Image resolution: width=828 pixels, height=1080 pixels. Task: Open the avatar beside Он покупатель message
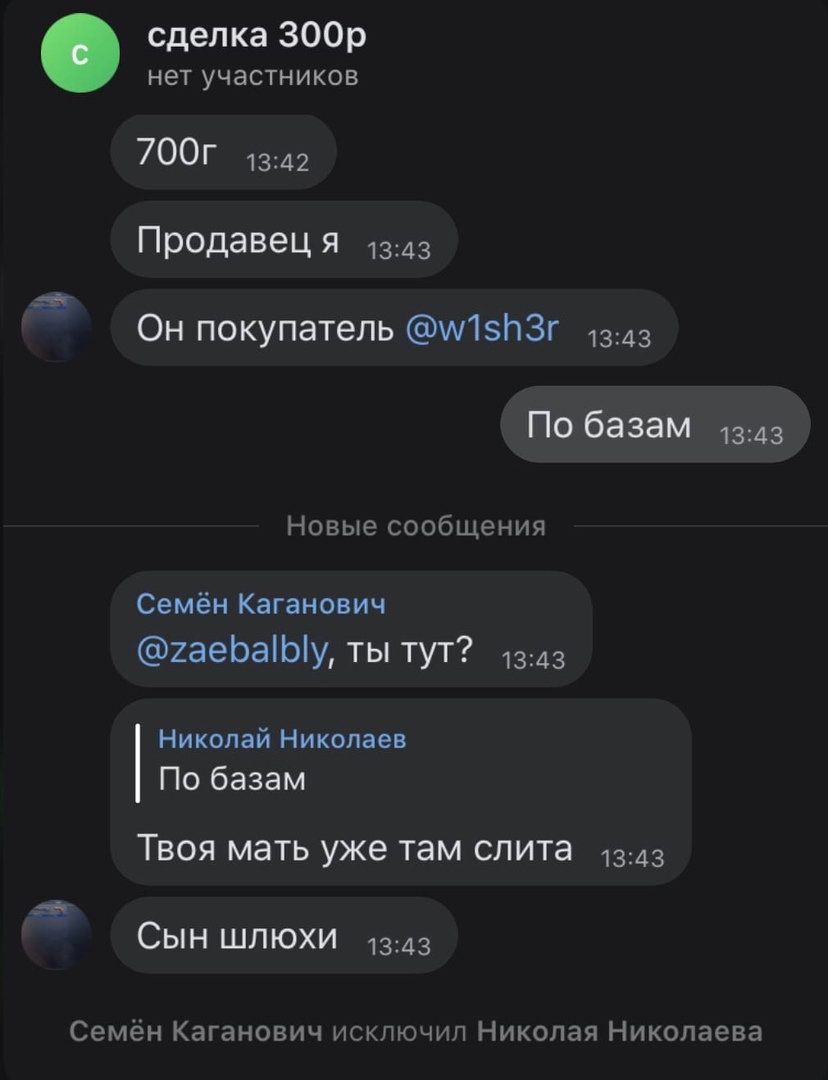pyautogui.click(x=57, y=327)
